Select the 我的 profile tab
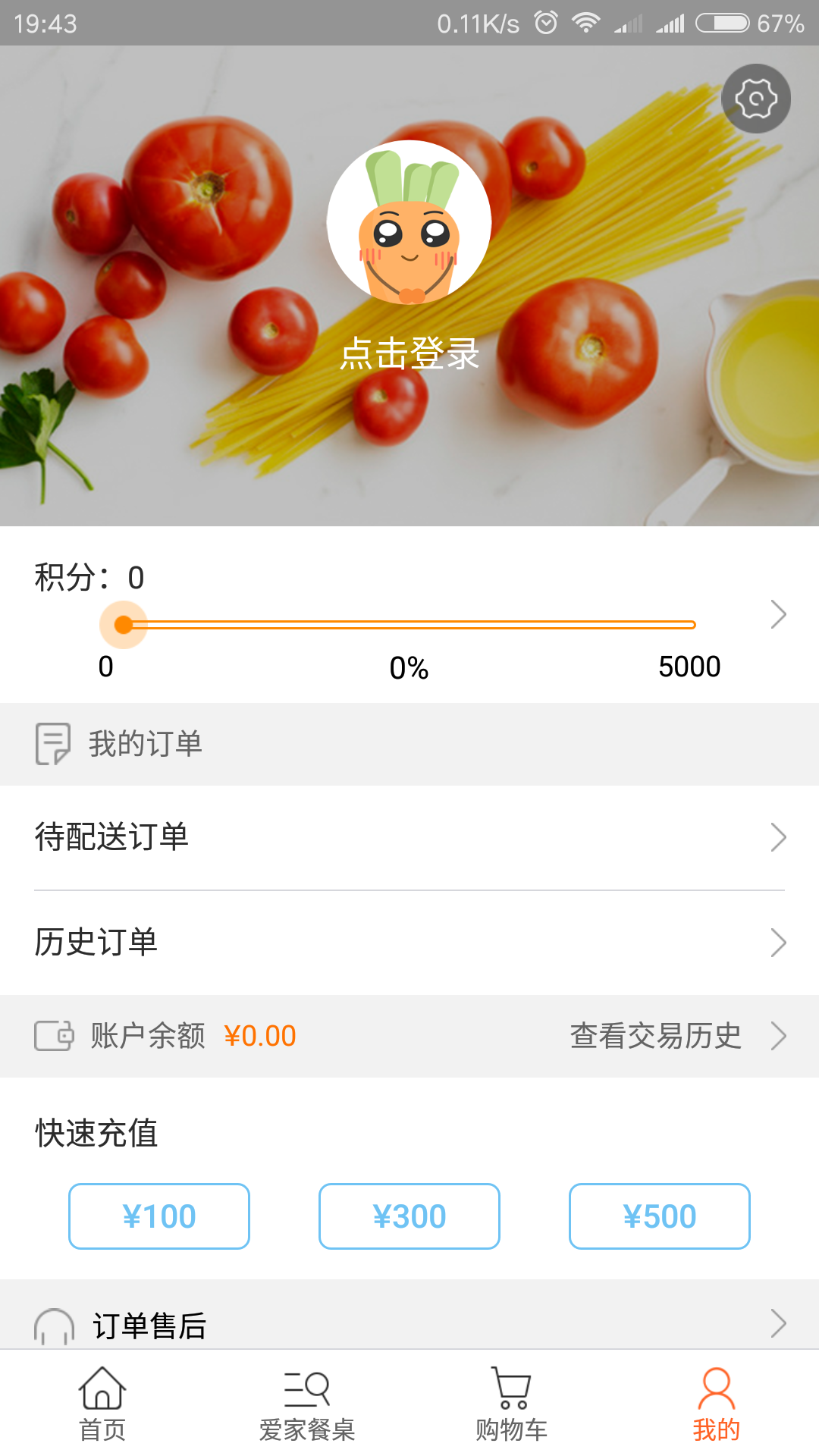819x1456 pixels. tap(717, 1404)
